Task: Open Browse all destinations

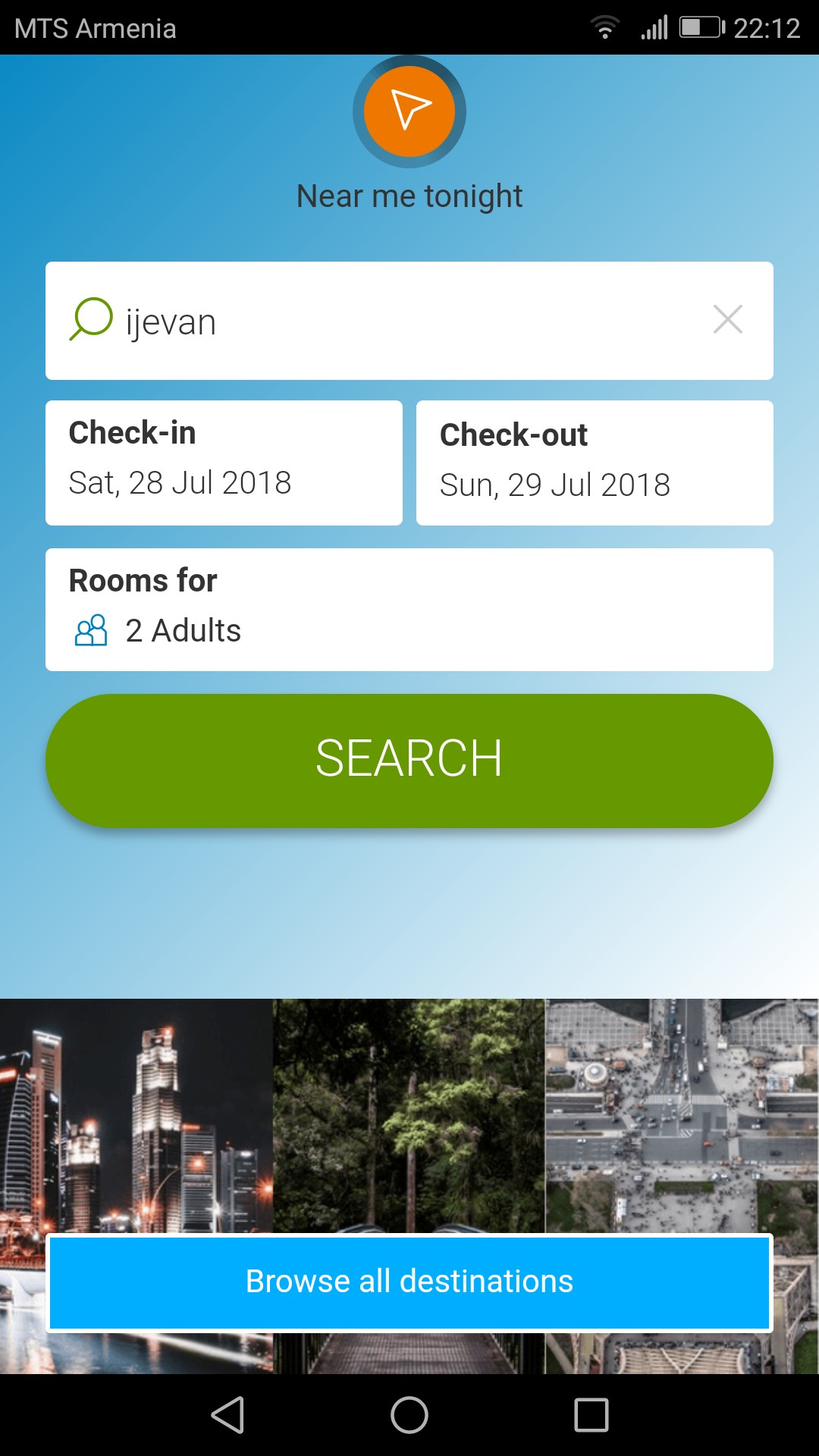Action: tap(409, 1282)
